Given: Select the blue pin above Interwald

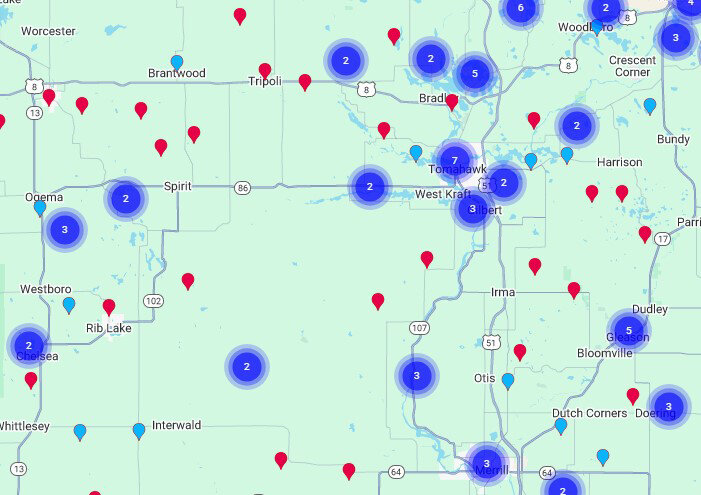Looking at the screenshot, I should click(x=139, y=430).
